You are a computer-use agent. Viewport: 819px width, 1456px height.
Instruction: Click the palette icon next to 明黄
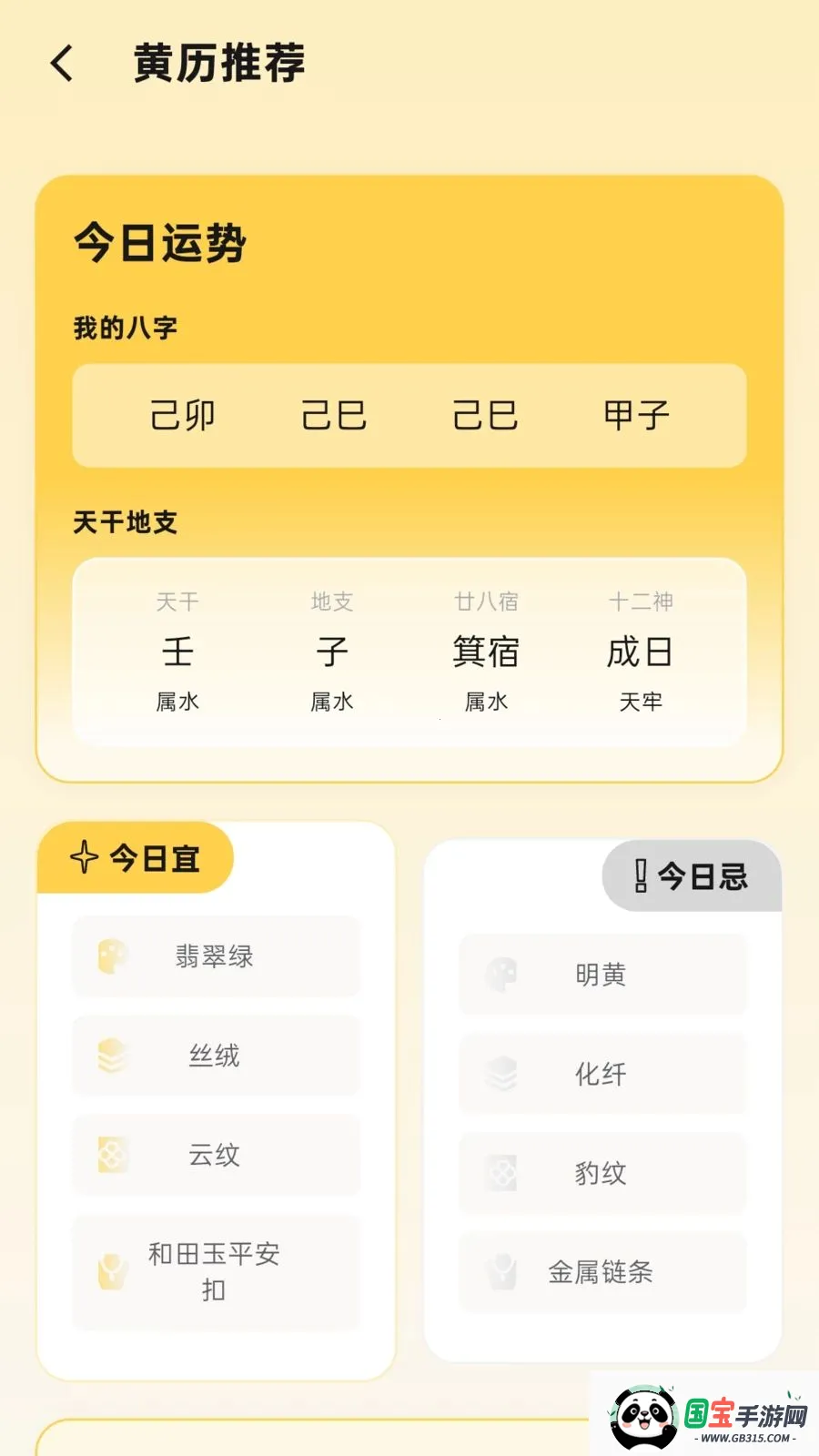click(x=498, y=975)
